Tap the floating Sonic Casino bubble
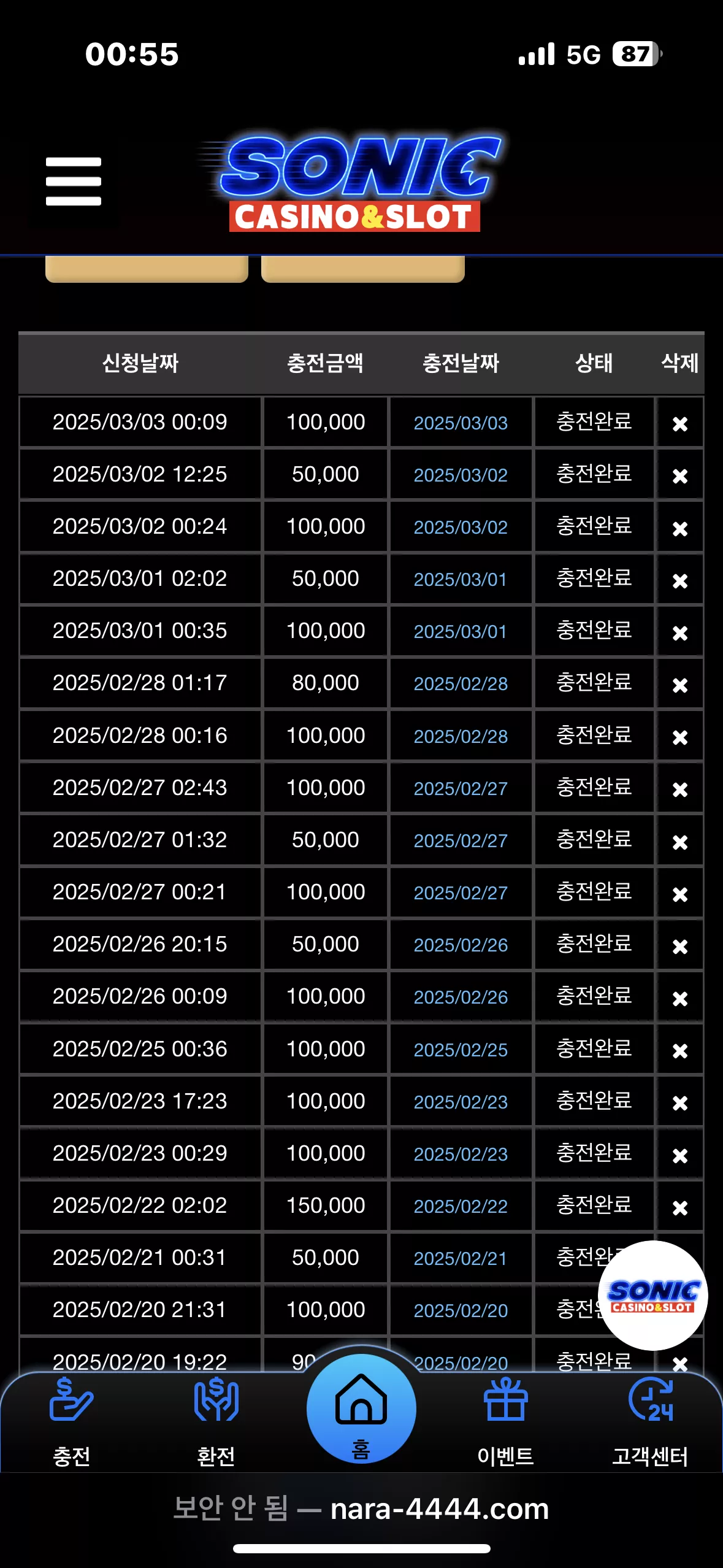This screenshot has height=1568, width=723. pyautogui.click(x=652, y=1296)
